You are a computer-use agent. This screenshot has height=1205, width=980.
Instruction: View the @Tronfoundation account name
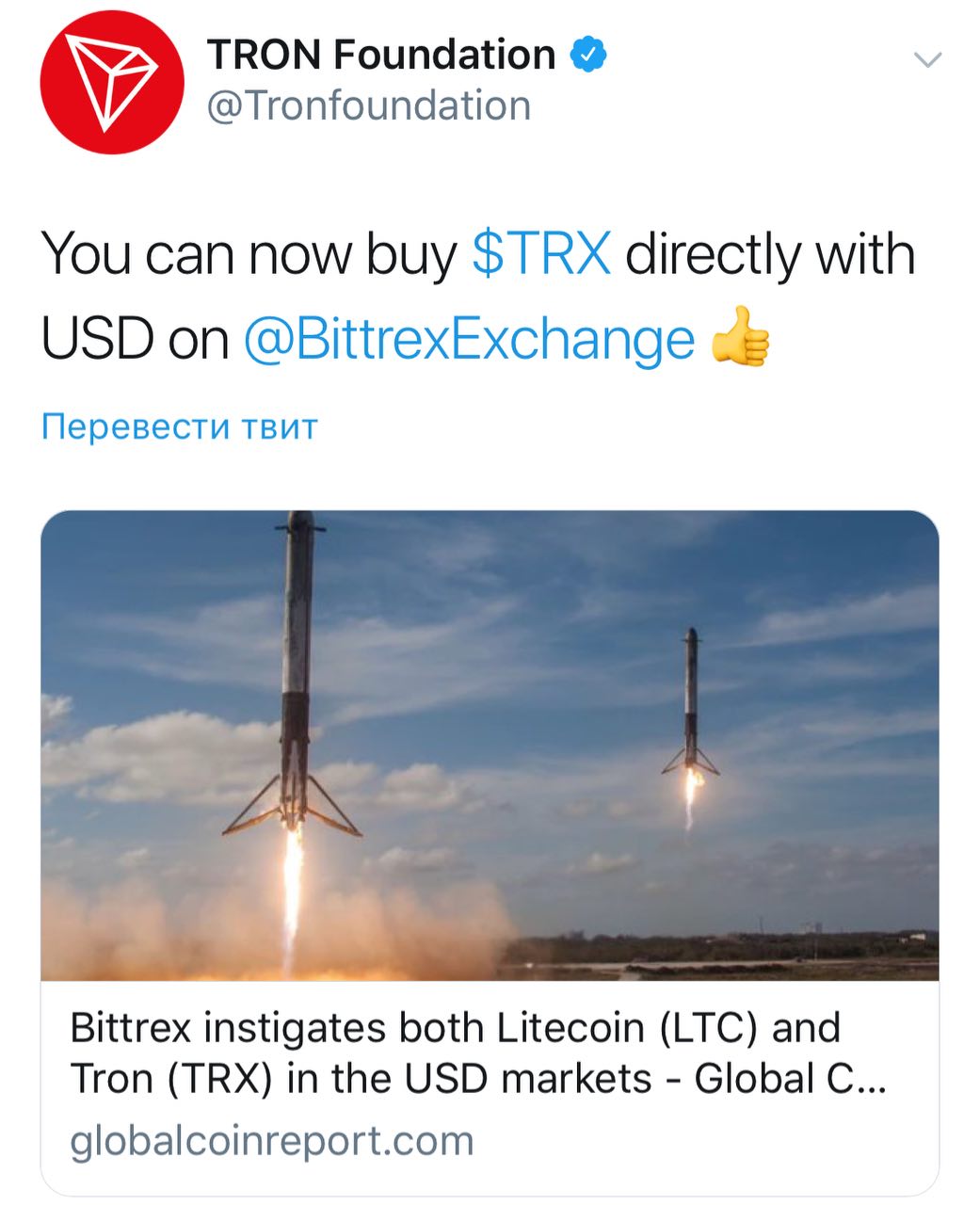pos(369,106)
